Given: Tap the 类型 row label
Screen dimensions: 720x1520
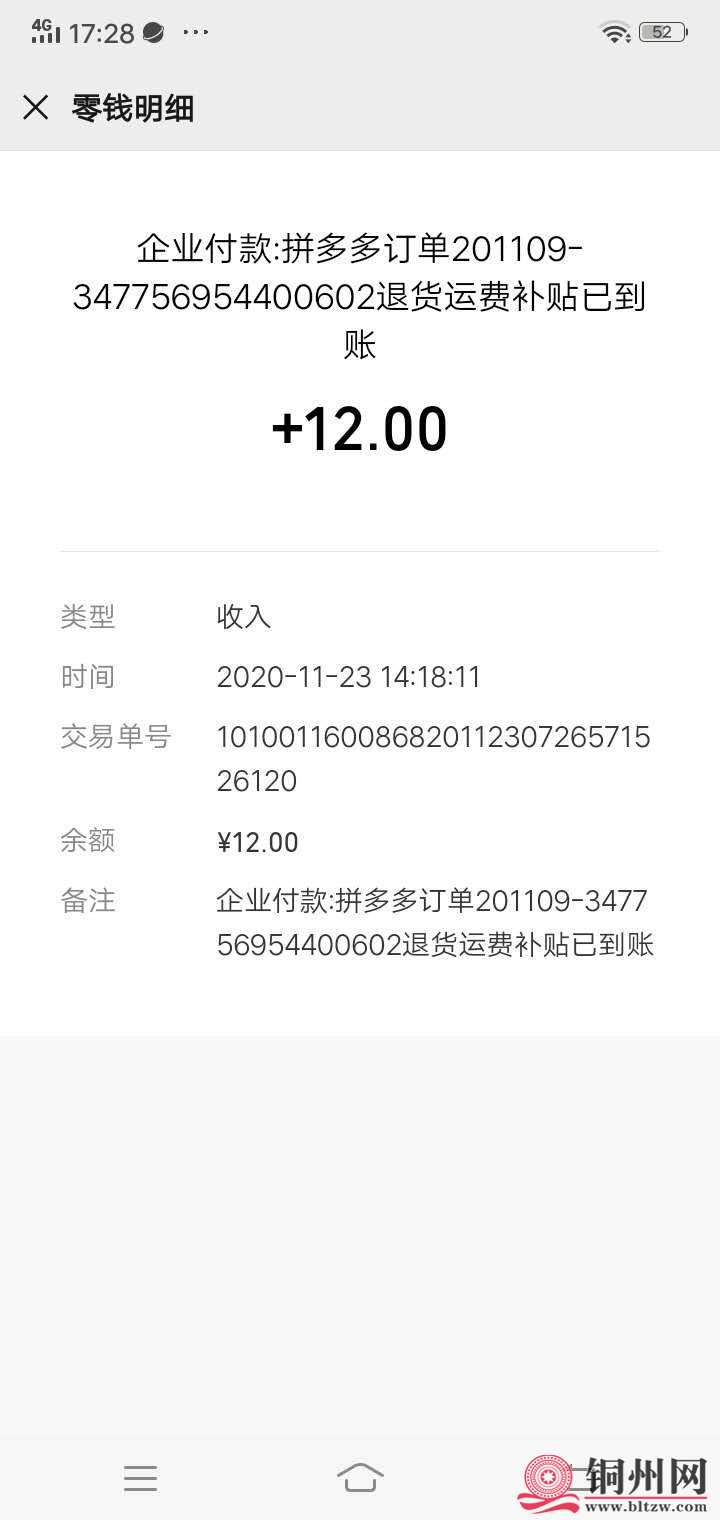Looking at the screenshot, I should (x=88, y=617).
